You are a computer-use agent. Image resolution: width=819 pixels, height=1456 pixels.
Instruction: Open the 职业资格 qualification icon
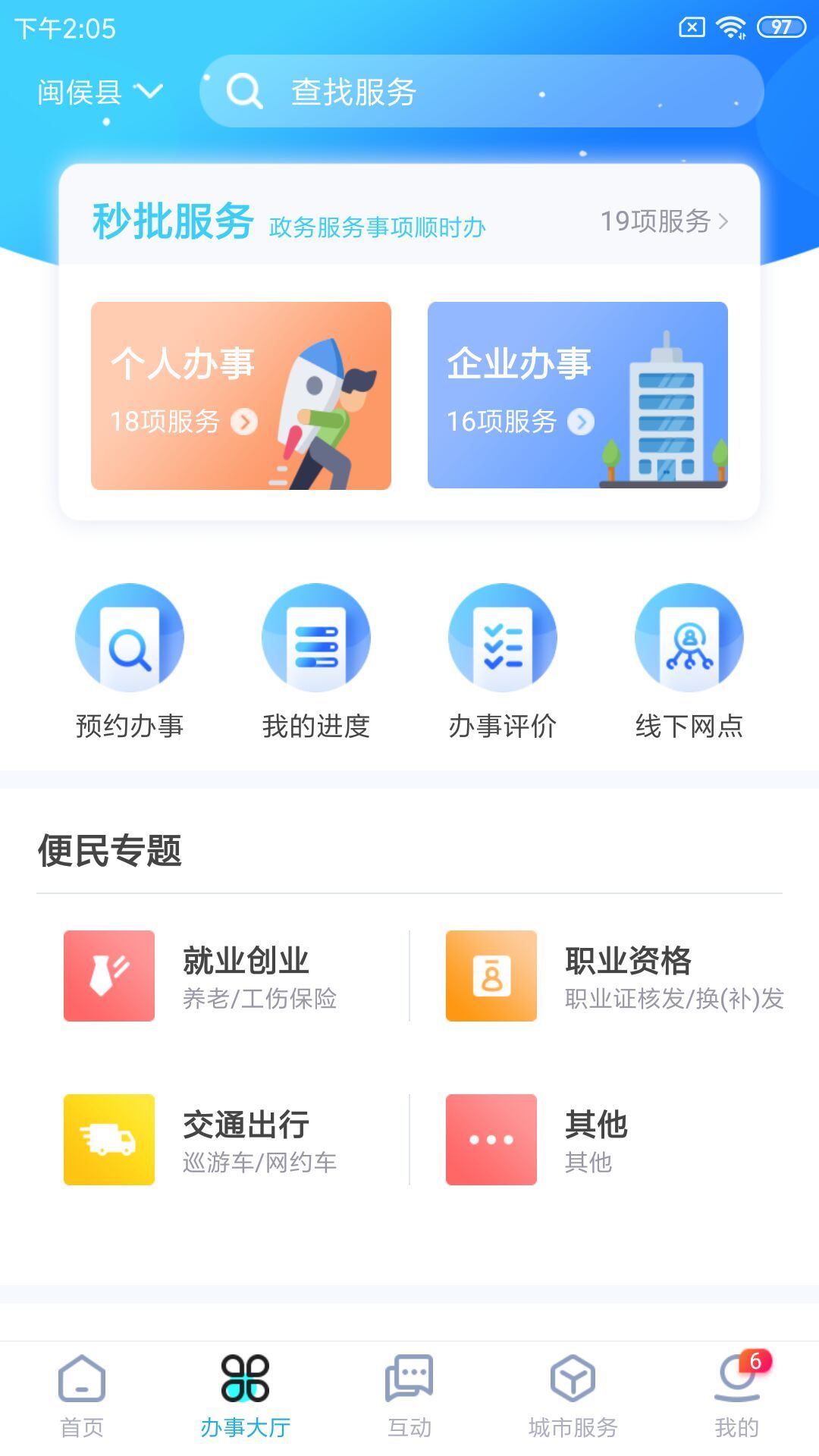tap(490, 976)
